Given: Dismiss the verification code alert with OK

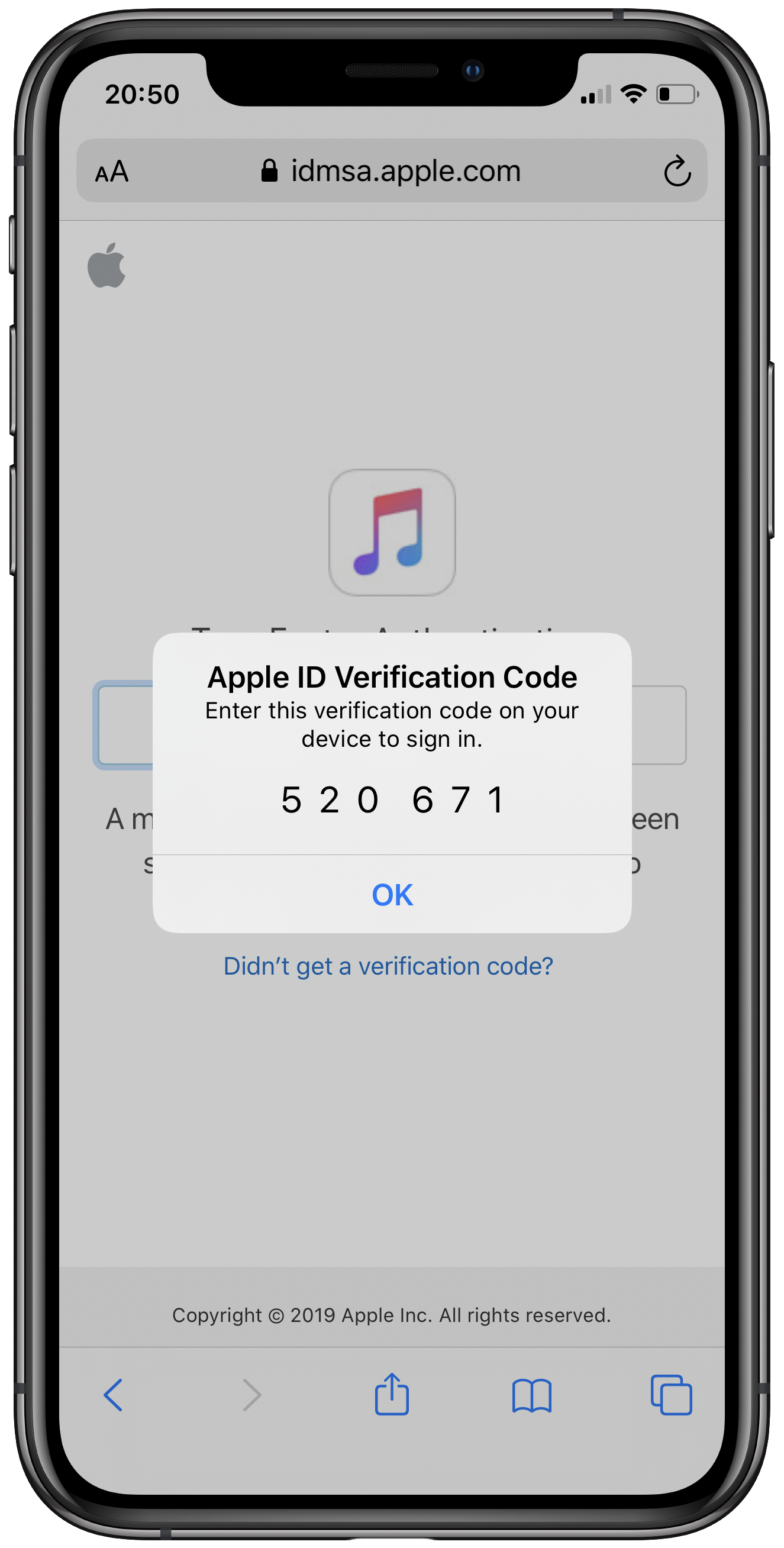Looking at the screenshot, I should tap(392, 895).
